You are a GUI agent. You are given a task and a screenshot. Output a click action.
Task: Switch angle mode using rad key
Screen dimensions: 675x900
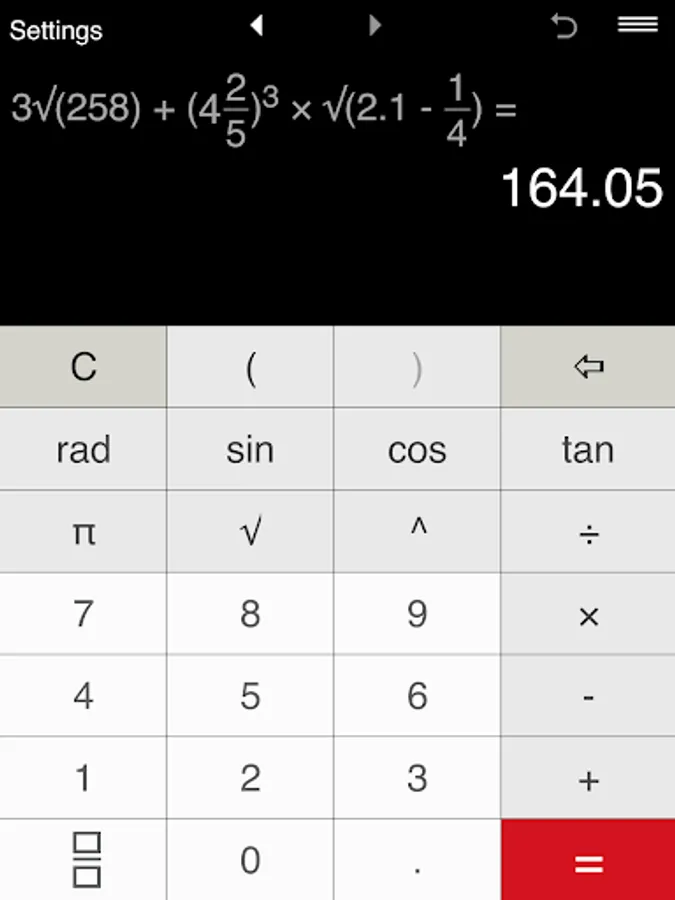(x=83, y=450)
